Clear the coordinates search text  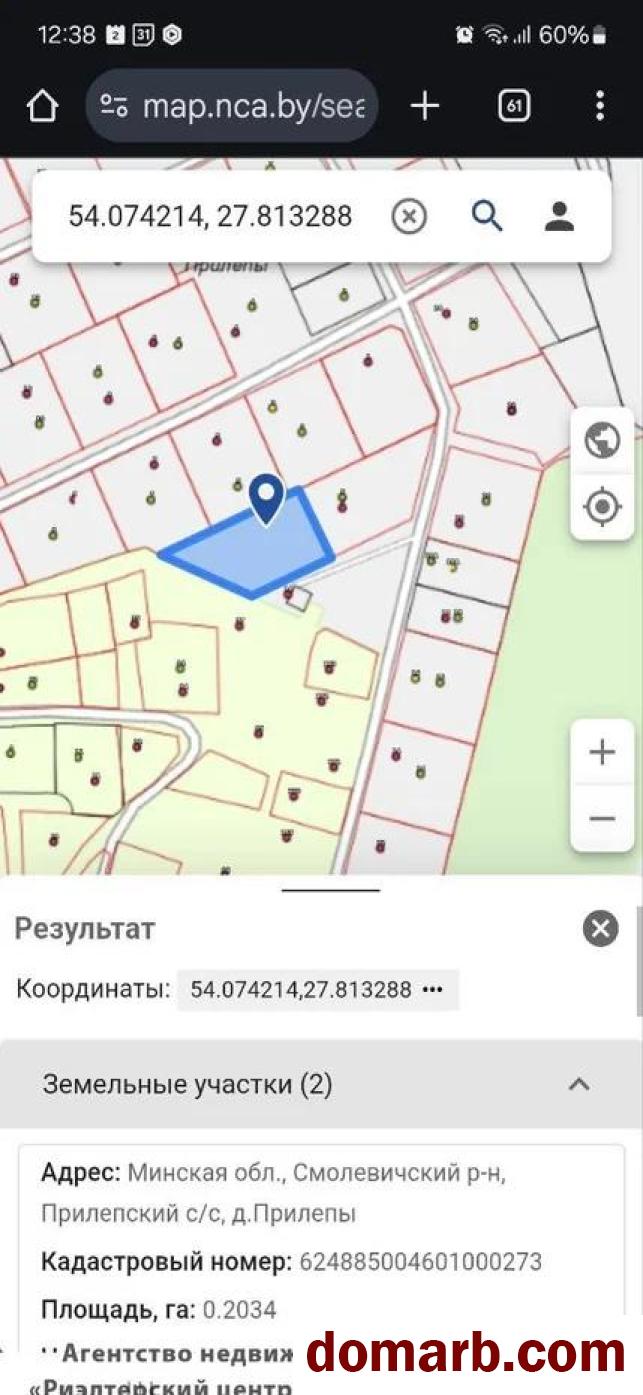click(408, 216)
